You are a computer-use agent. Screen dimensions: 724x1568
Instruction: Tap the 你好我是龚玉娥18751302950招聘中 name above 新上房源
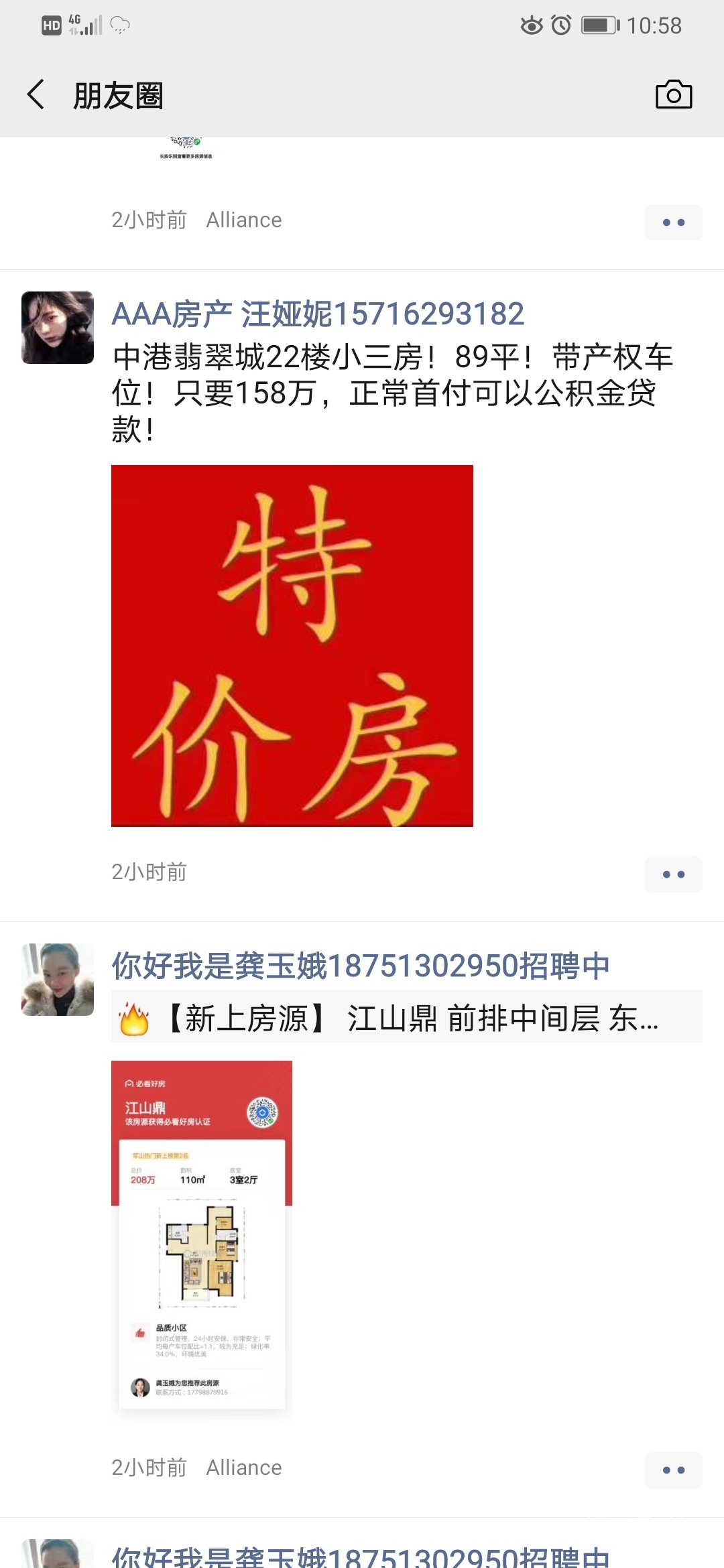(x=361, y=966)
